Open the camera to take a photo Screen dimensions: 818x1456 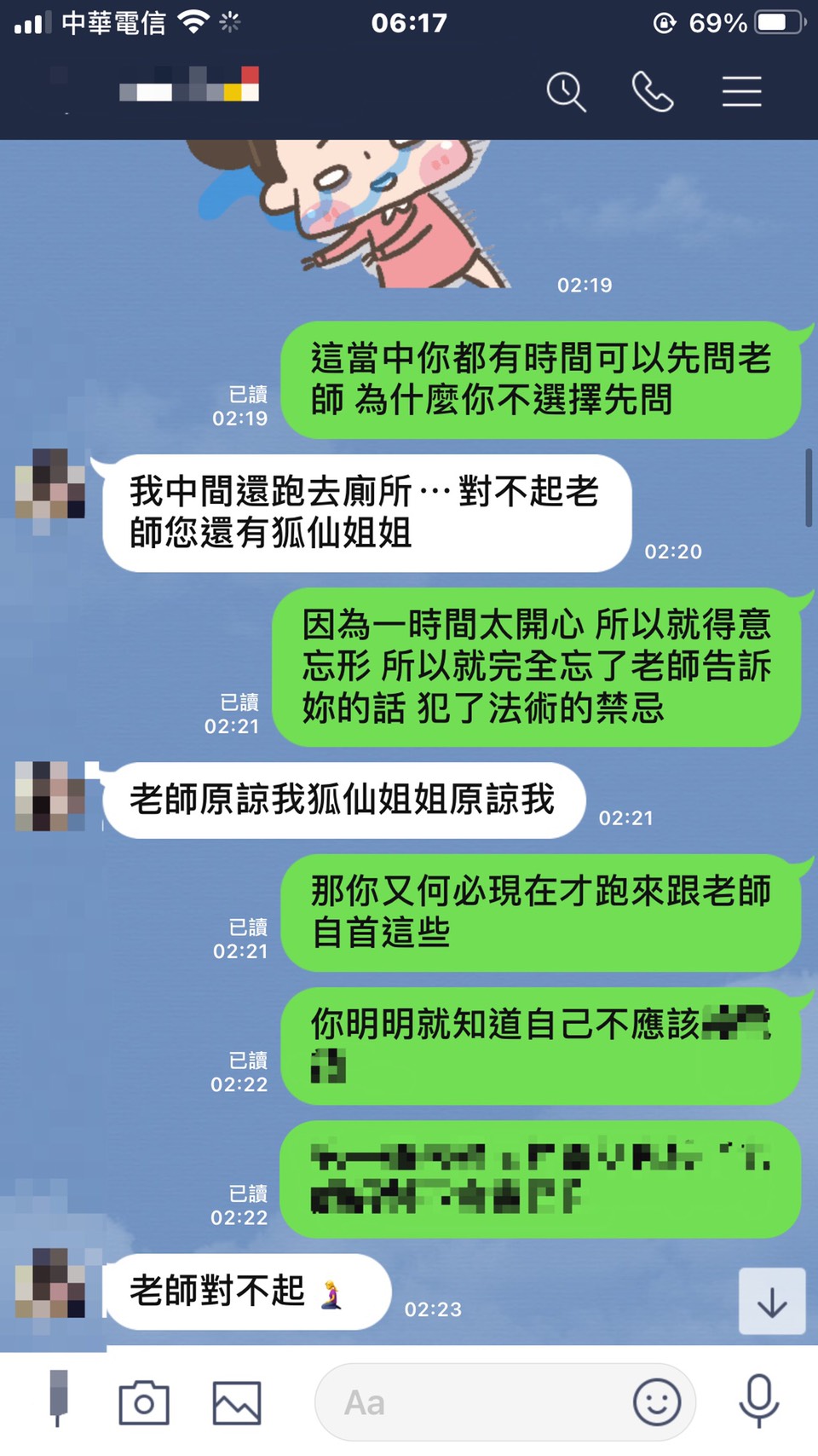click(x=143, y=1402)
